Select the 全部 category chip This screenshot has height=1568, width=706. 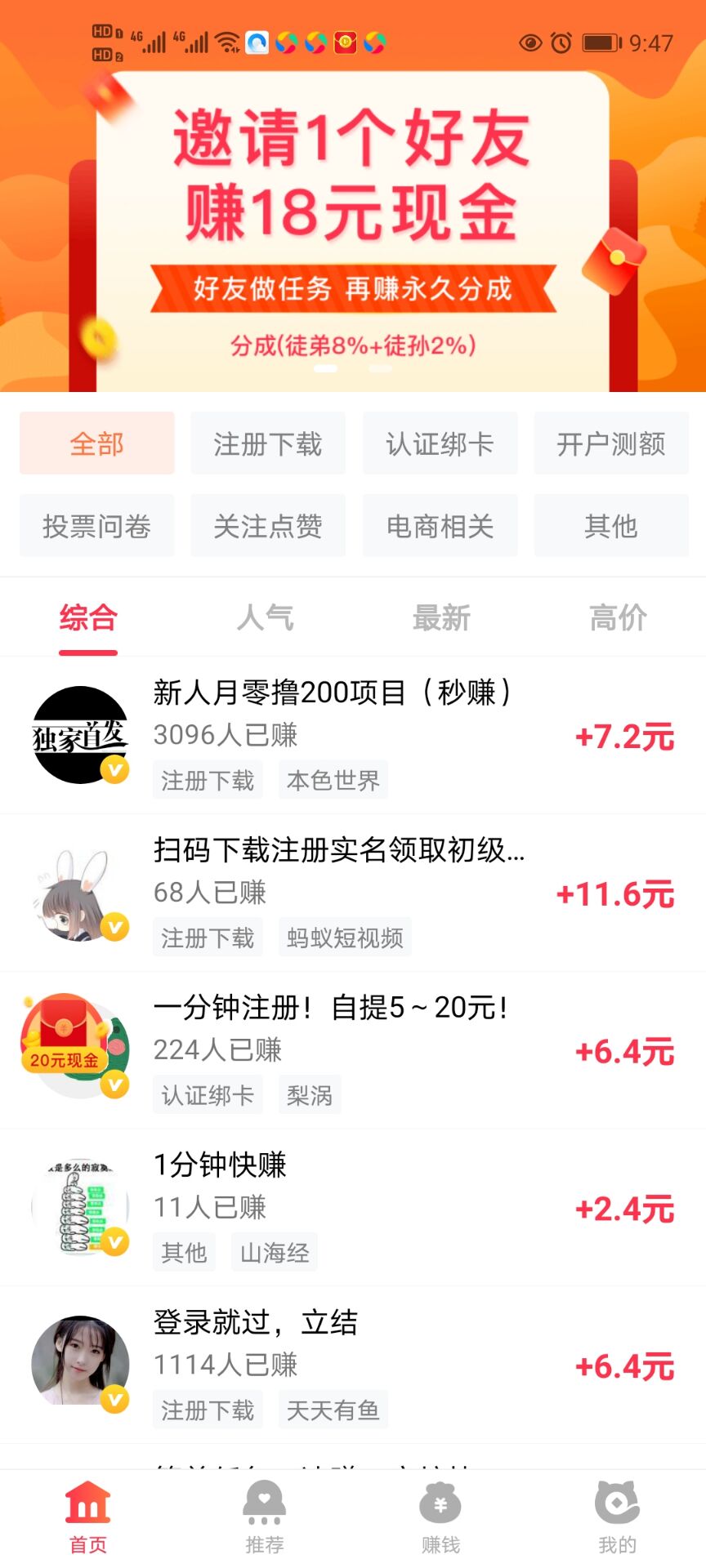pyautogui.click(x=97, y=443)
